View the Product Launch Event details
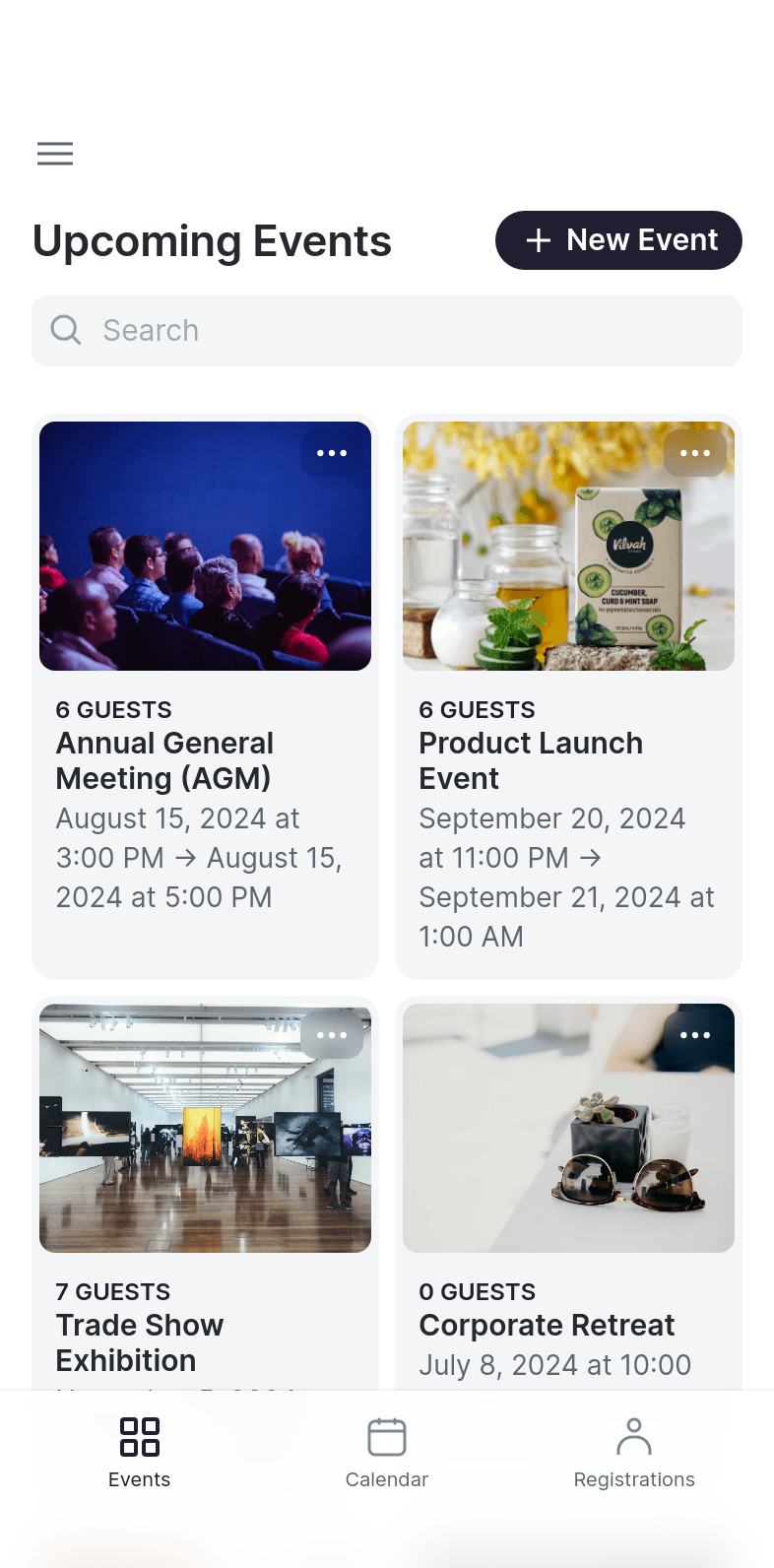This screenshot has width=774, height=1568. [x=568, y=697]
